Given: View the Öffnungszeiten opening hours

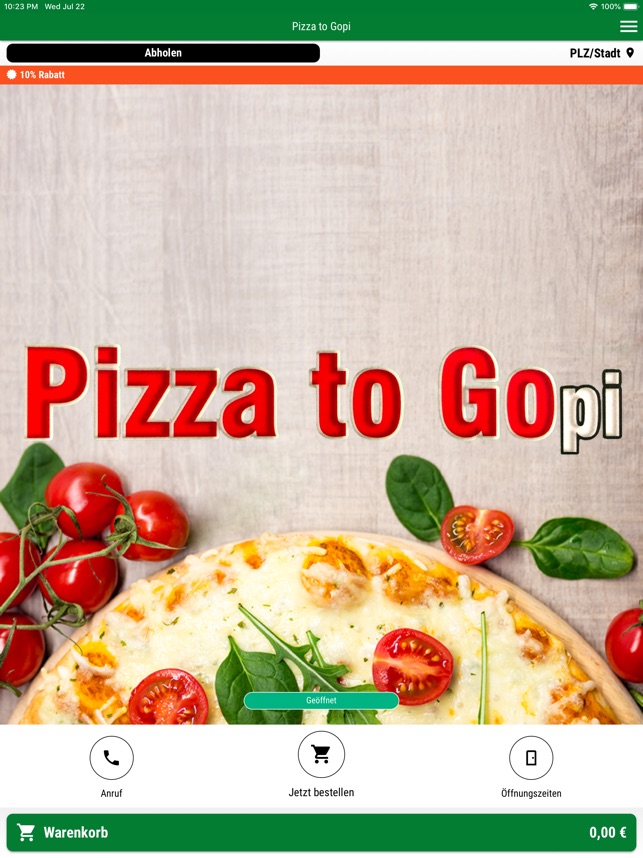Looking at the screenshot, I should (x=530, y=758).
